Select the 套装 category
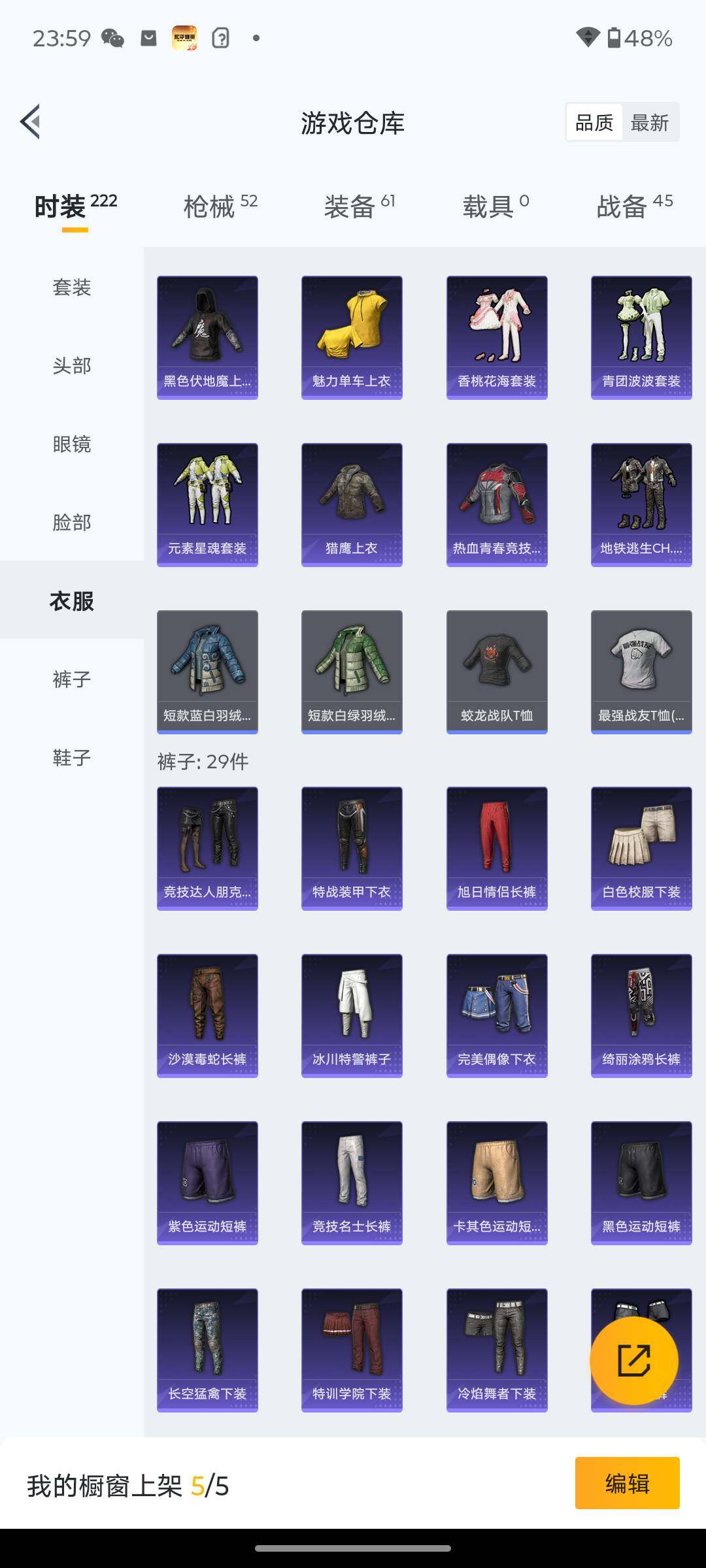Image resolution: width=706 pixels, height=1568 pixels. (x=72, y=287)
